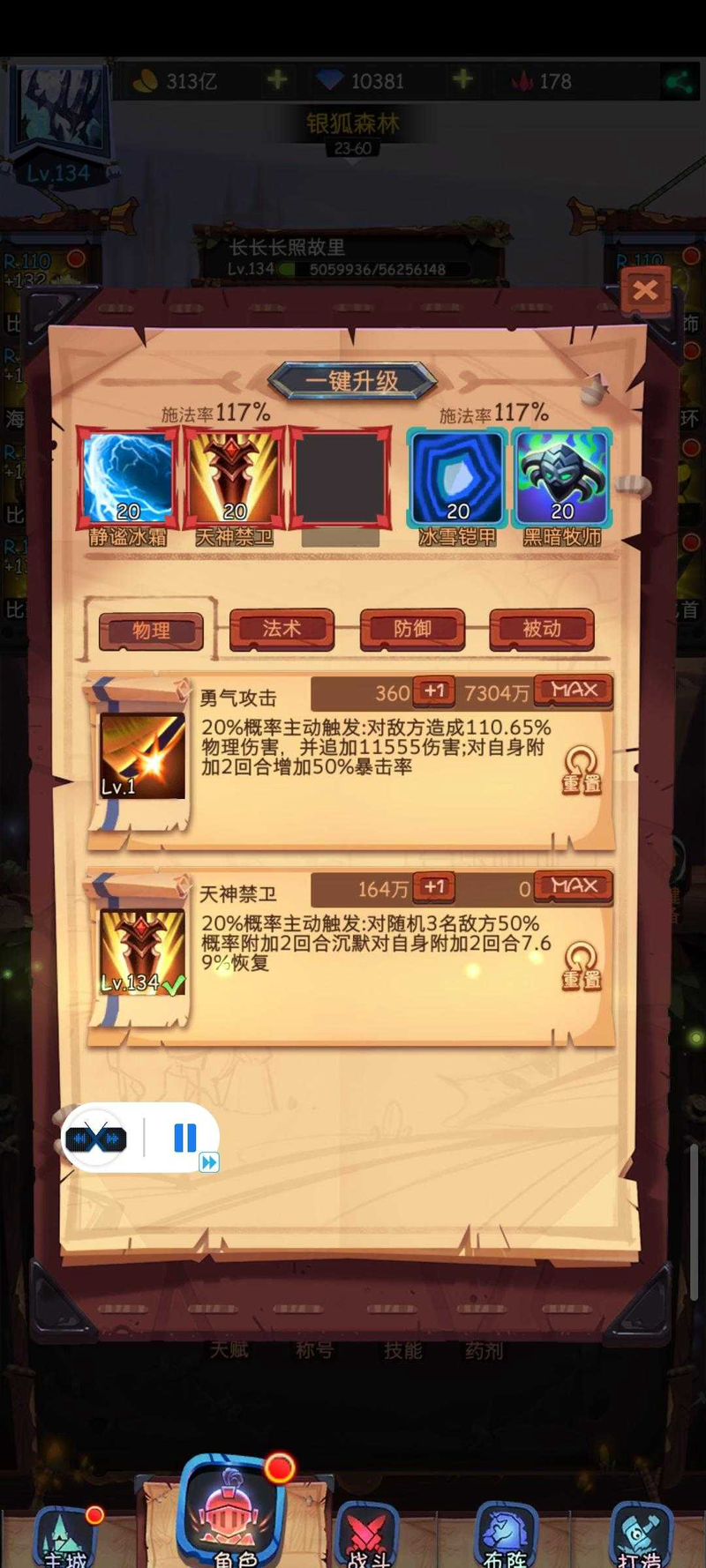Max out the 勇气攻击 skill

click(x=575, y=691)
